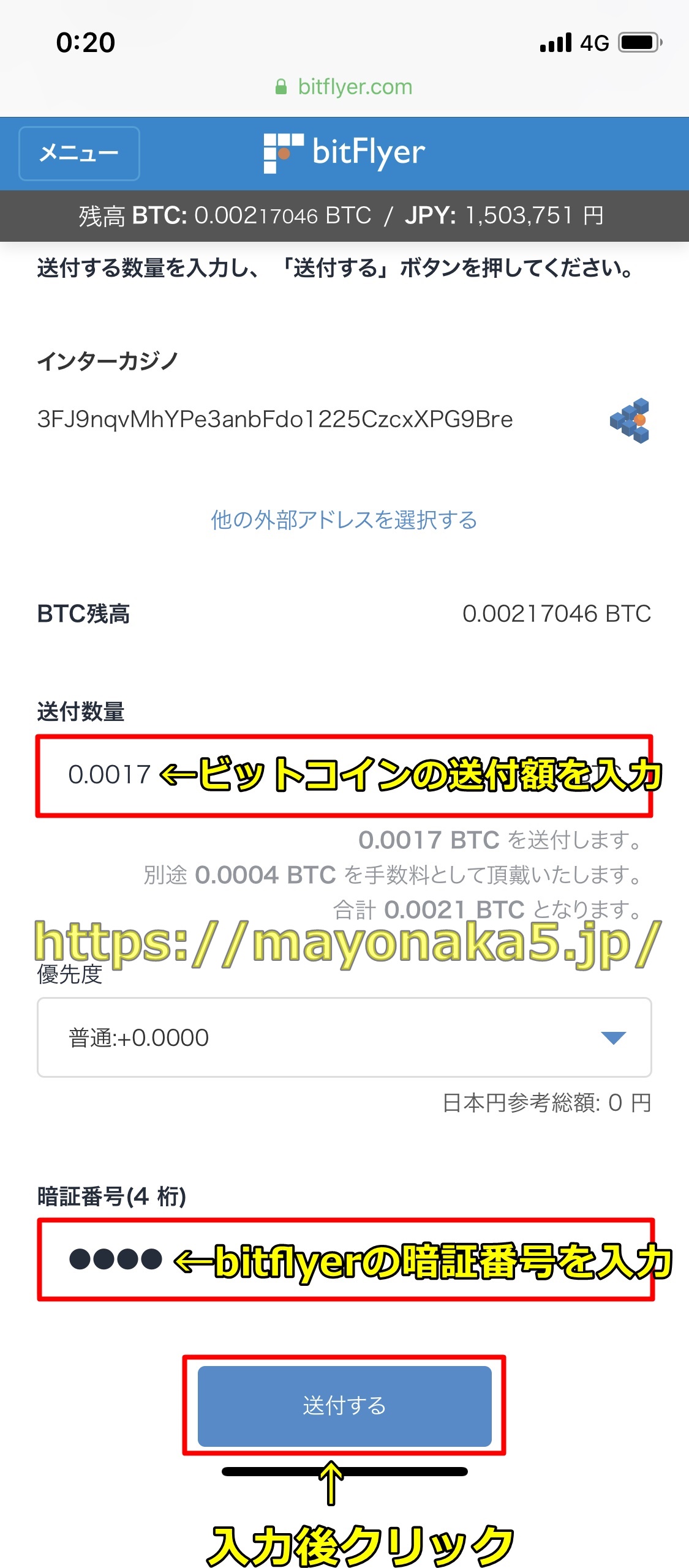The height and width of the screenshot is (1568, 689).
Task: Focus the 送付数量 amount field
Action: coord(344,775)
